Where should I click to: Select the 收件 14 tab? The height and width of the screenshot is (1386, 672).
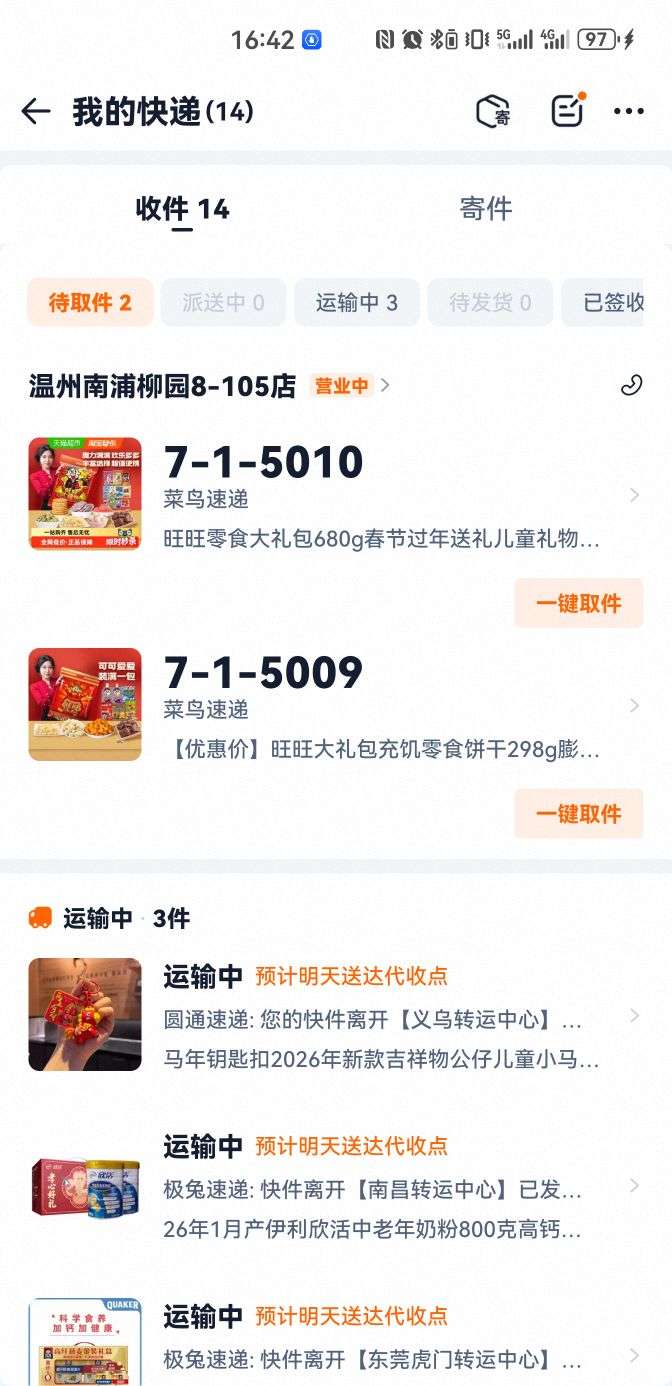(x=182, y=209)
